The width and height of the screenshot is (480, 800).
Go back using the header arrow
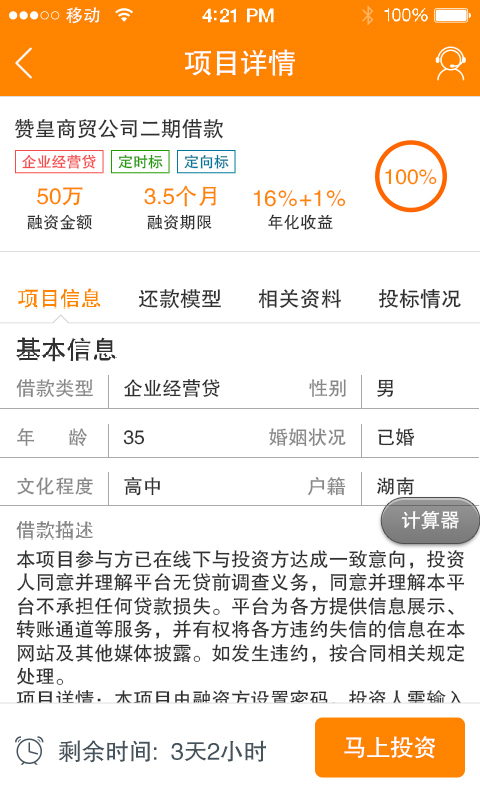24,63
